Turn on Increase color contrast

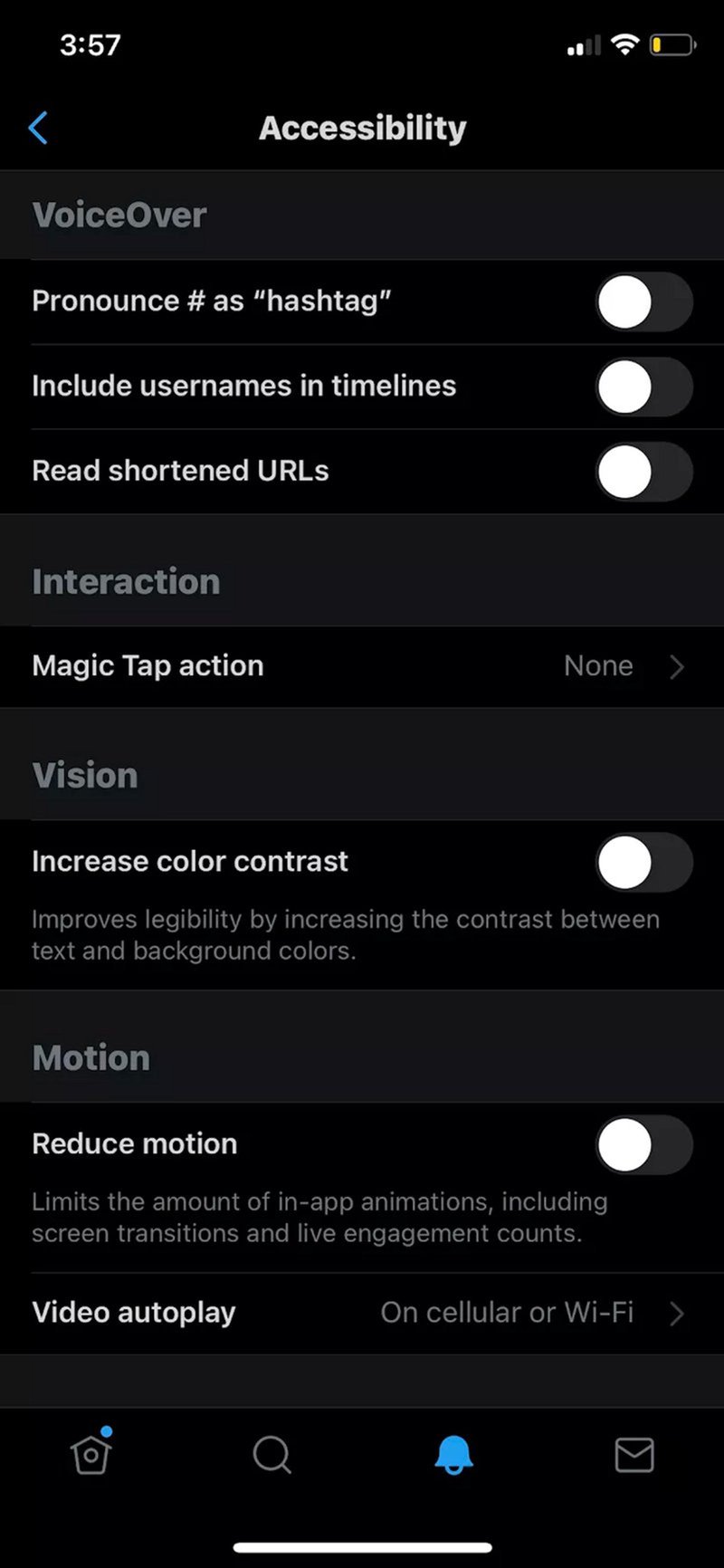click(x=644, y=863)
